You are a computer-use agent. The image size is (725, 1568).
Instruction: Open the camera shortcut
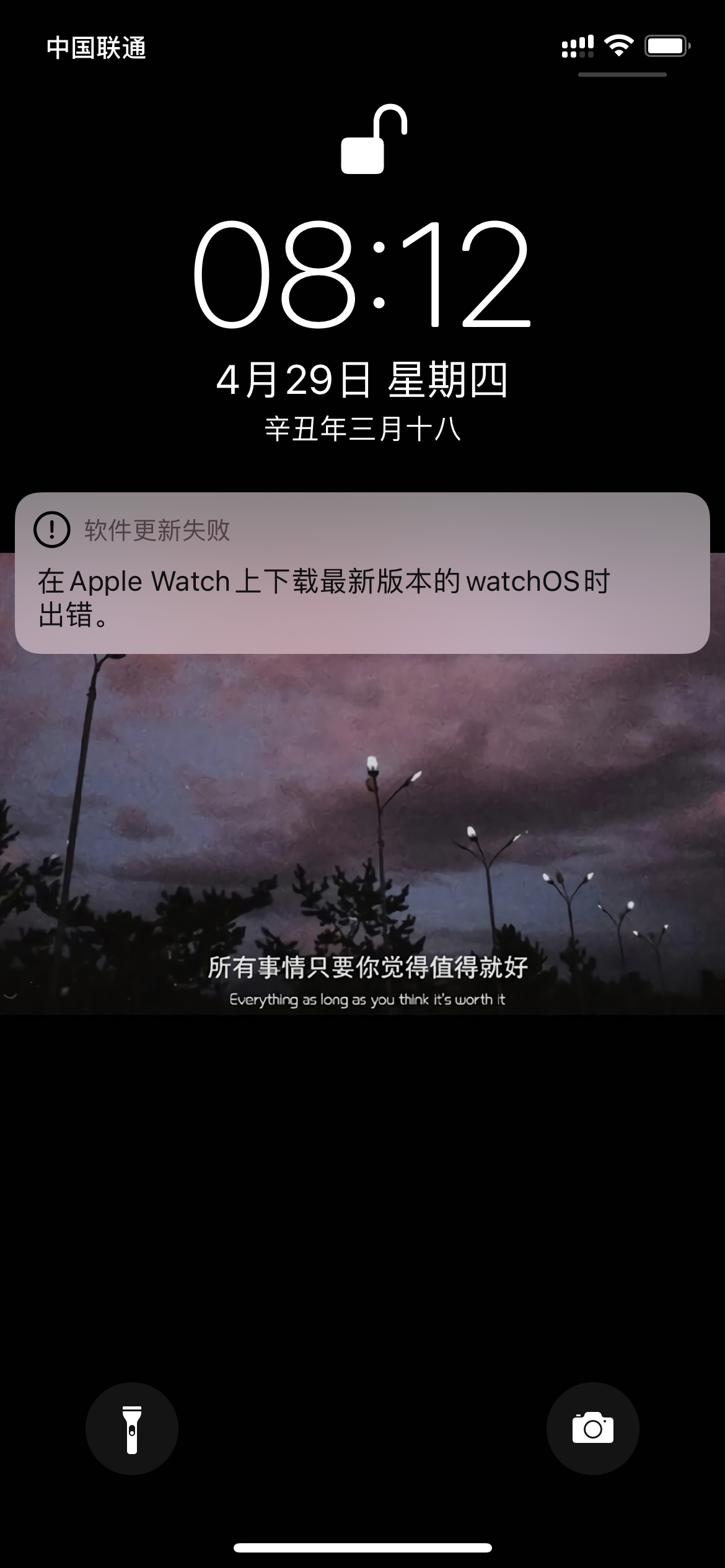[592, 1429]
